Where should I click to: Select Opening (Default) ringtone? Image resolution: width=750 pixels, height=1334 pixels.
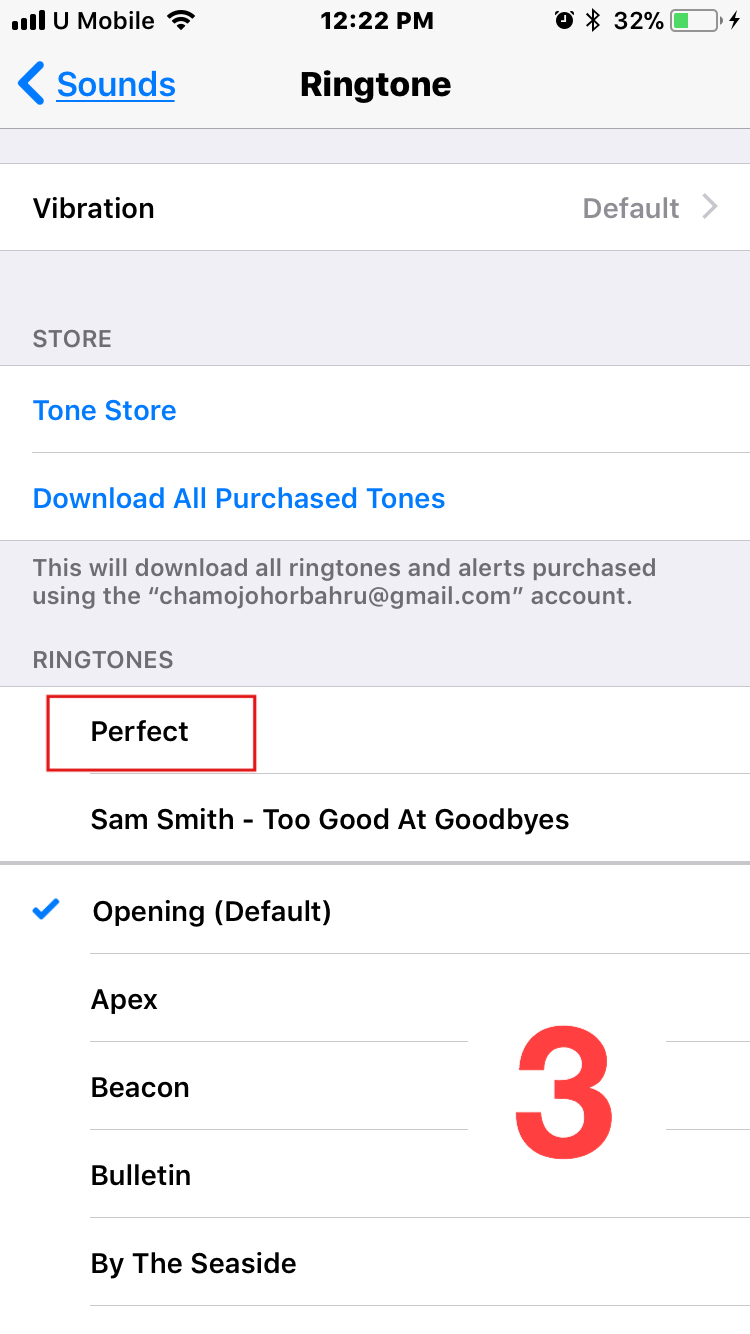click(375, 910)
